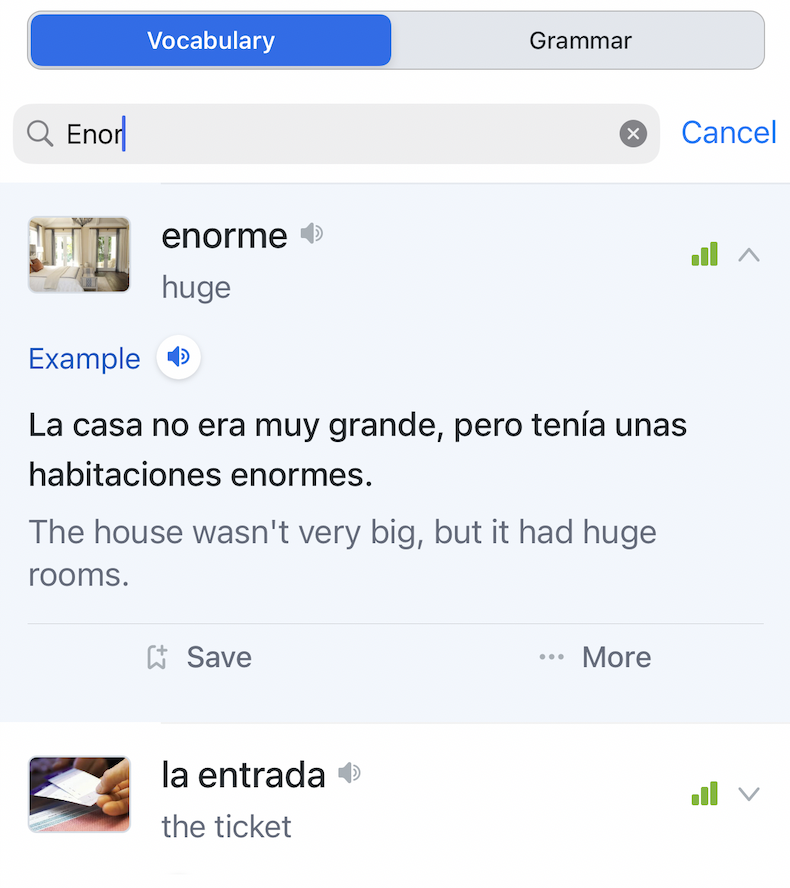Screen dimensions: 790x888
Task: Click inside the search input field
Action: click(x=300, y=133)
